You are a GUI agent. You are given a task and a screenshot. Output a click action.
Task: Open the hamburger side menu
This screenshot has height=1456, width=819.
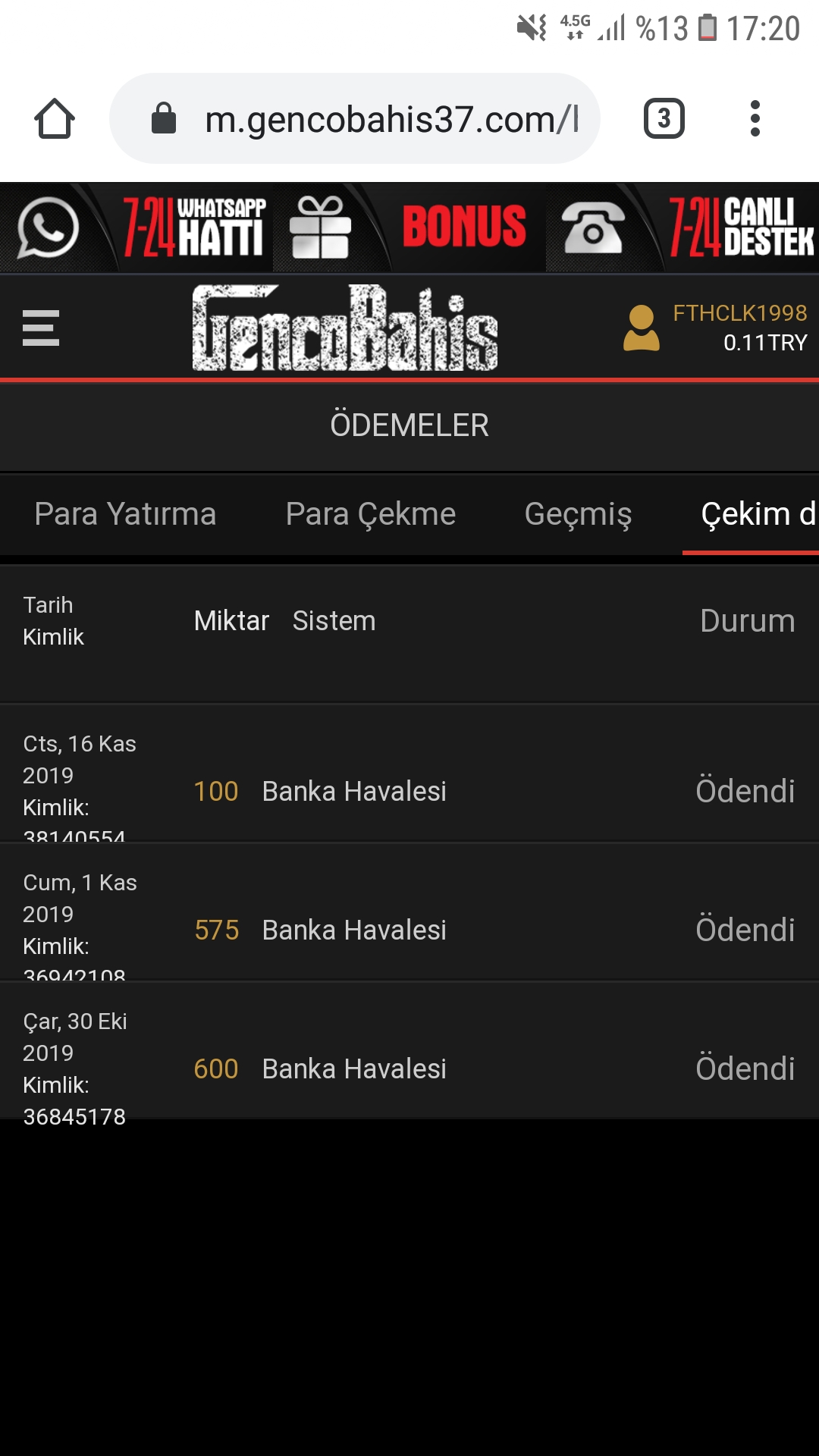pyautogui.click(x=41, y=328)
